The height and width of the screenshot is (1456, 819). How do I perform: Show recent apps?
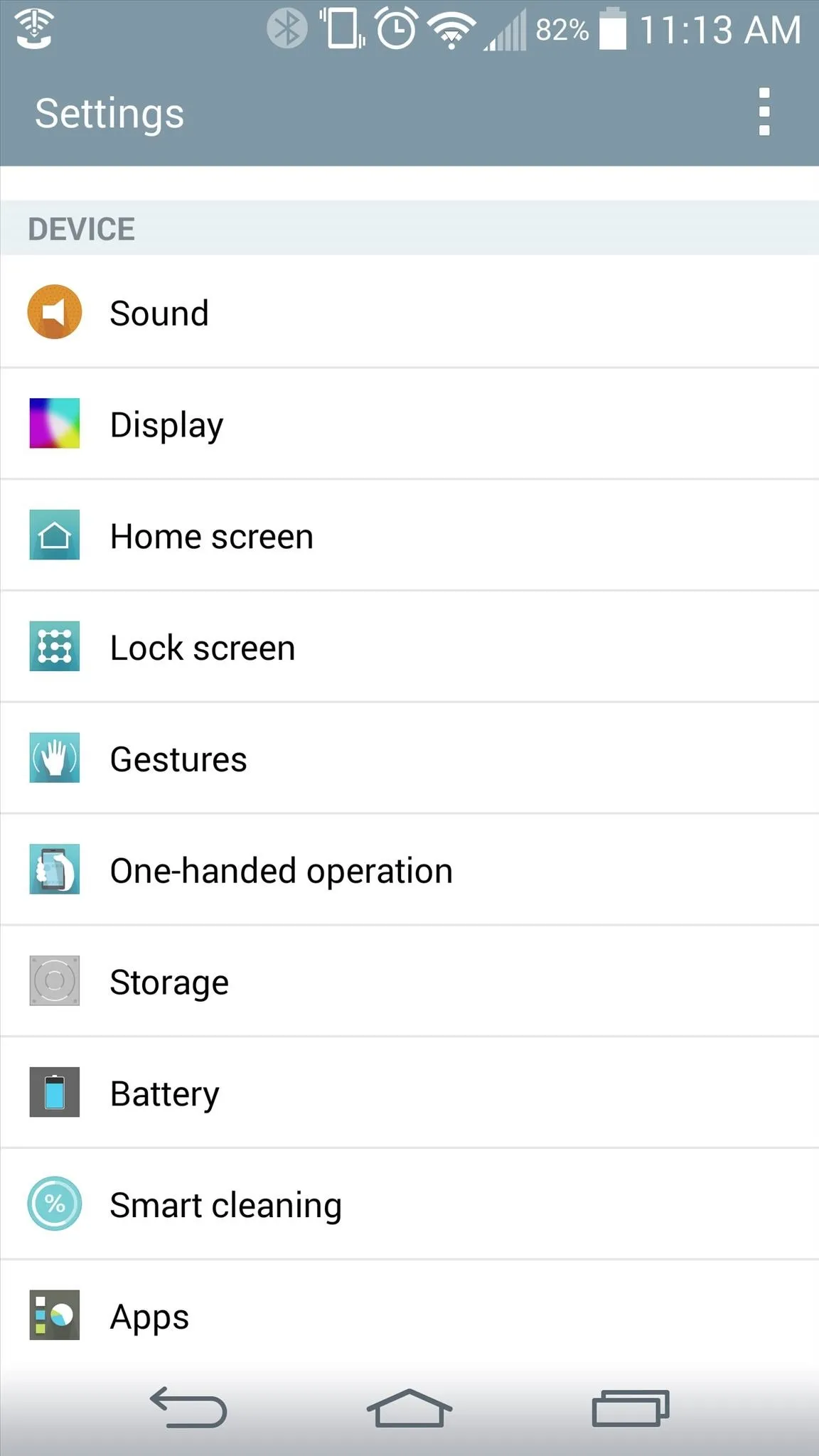click(631, 1408)
